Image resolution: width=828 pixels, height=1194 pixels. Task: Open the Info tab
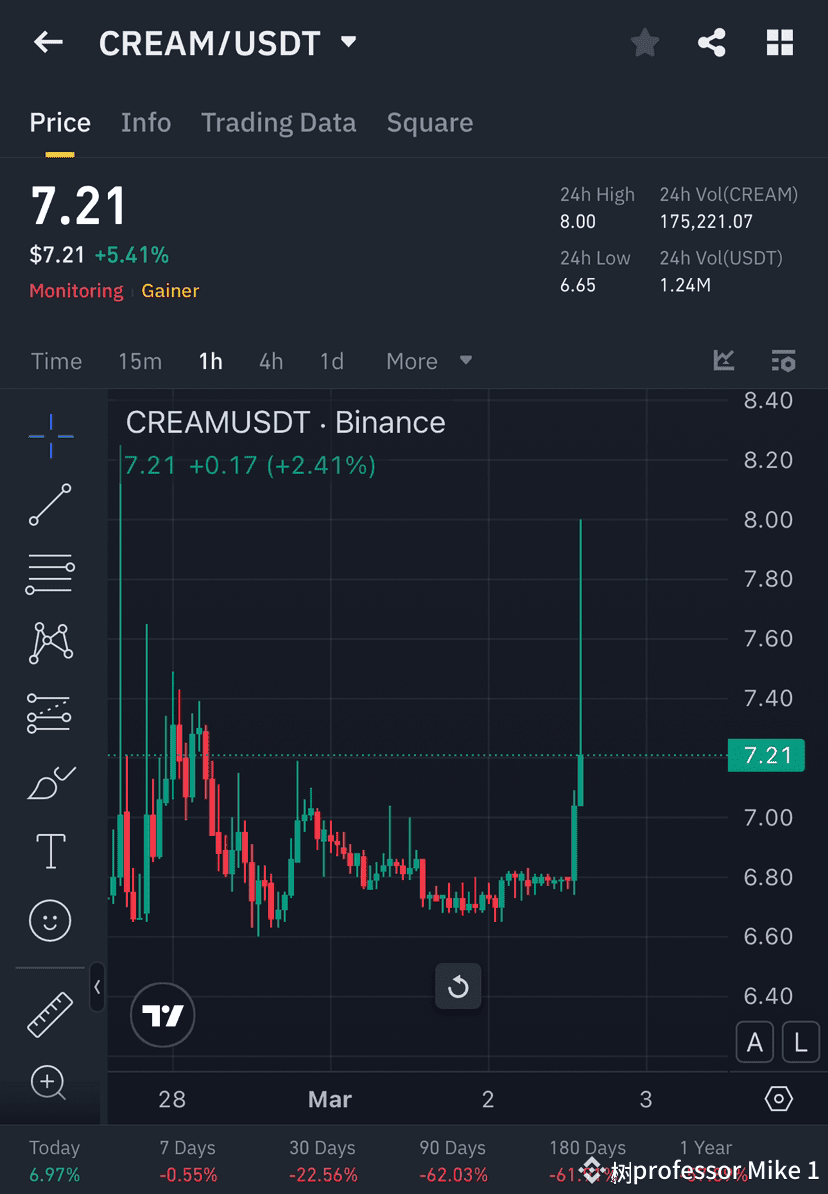146,122
